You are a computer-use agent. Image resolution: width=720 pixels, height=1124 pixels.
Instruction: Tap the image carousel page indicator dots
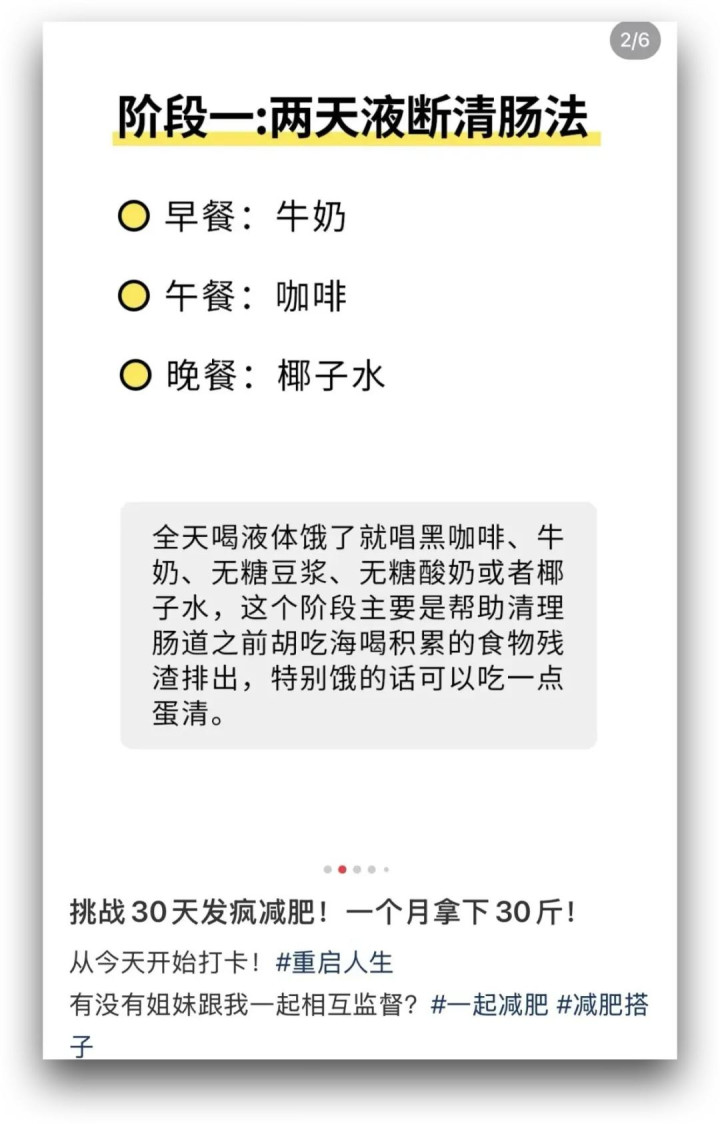(356, 869)
